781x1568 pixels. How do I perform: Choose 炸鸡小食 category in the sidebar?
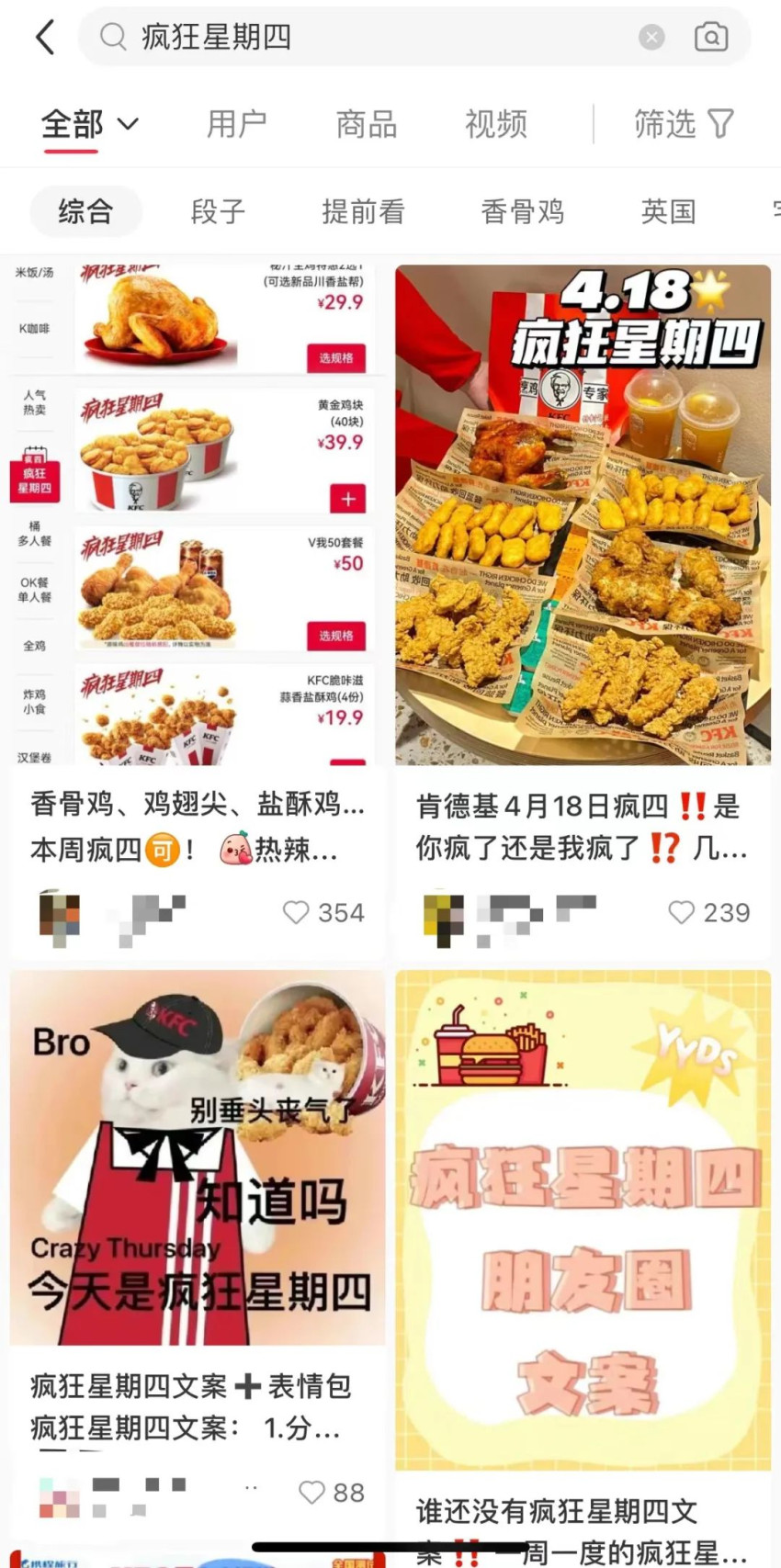(35, 704)
